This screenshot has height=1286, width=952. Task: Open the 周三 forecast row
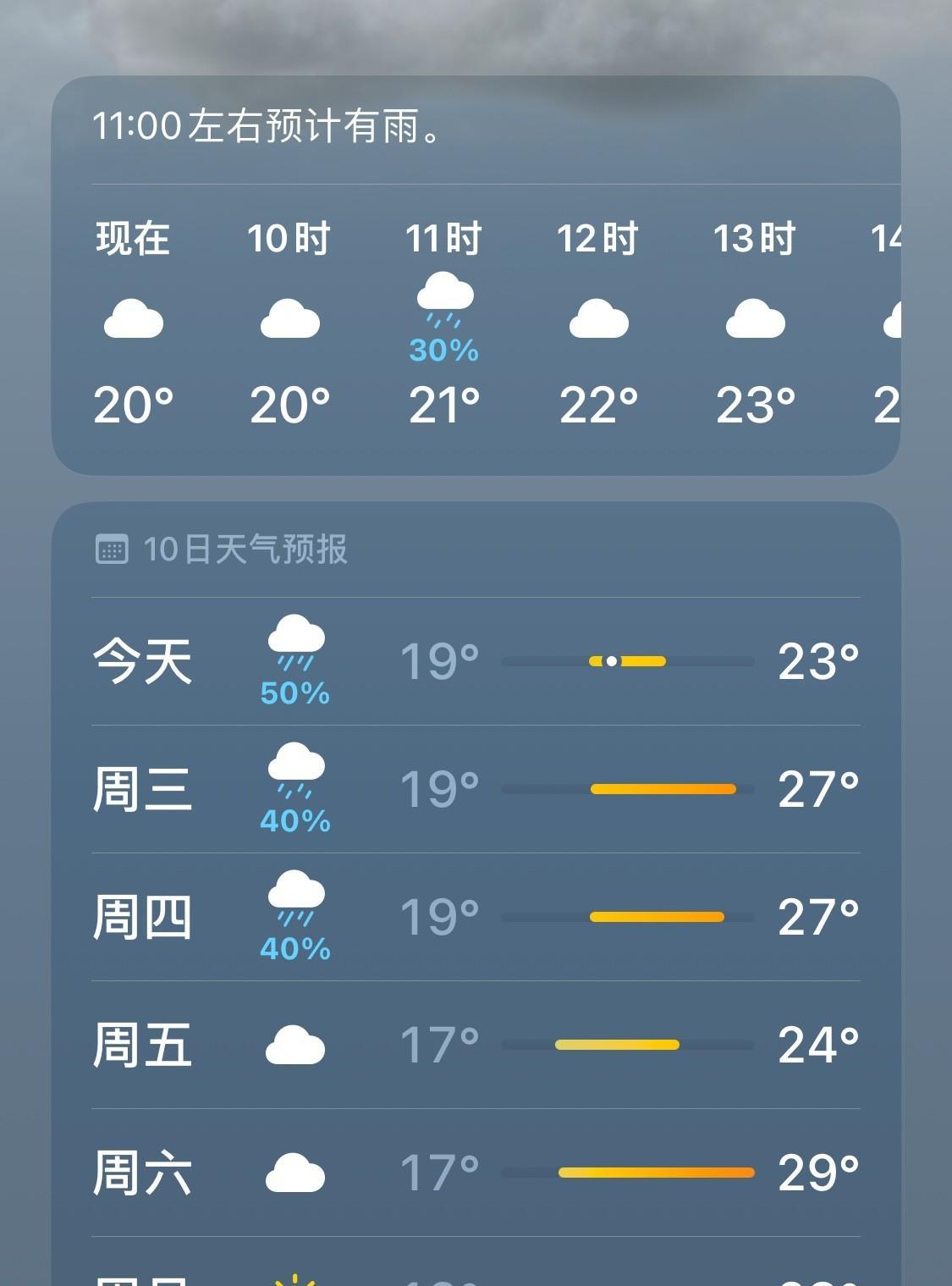coord(476,789)
